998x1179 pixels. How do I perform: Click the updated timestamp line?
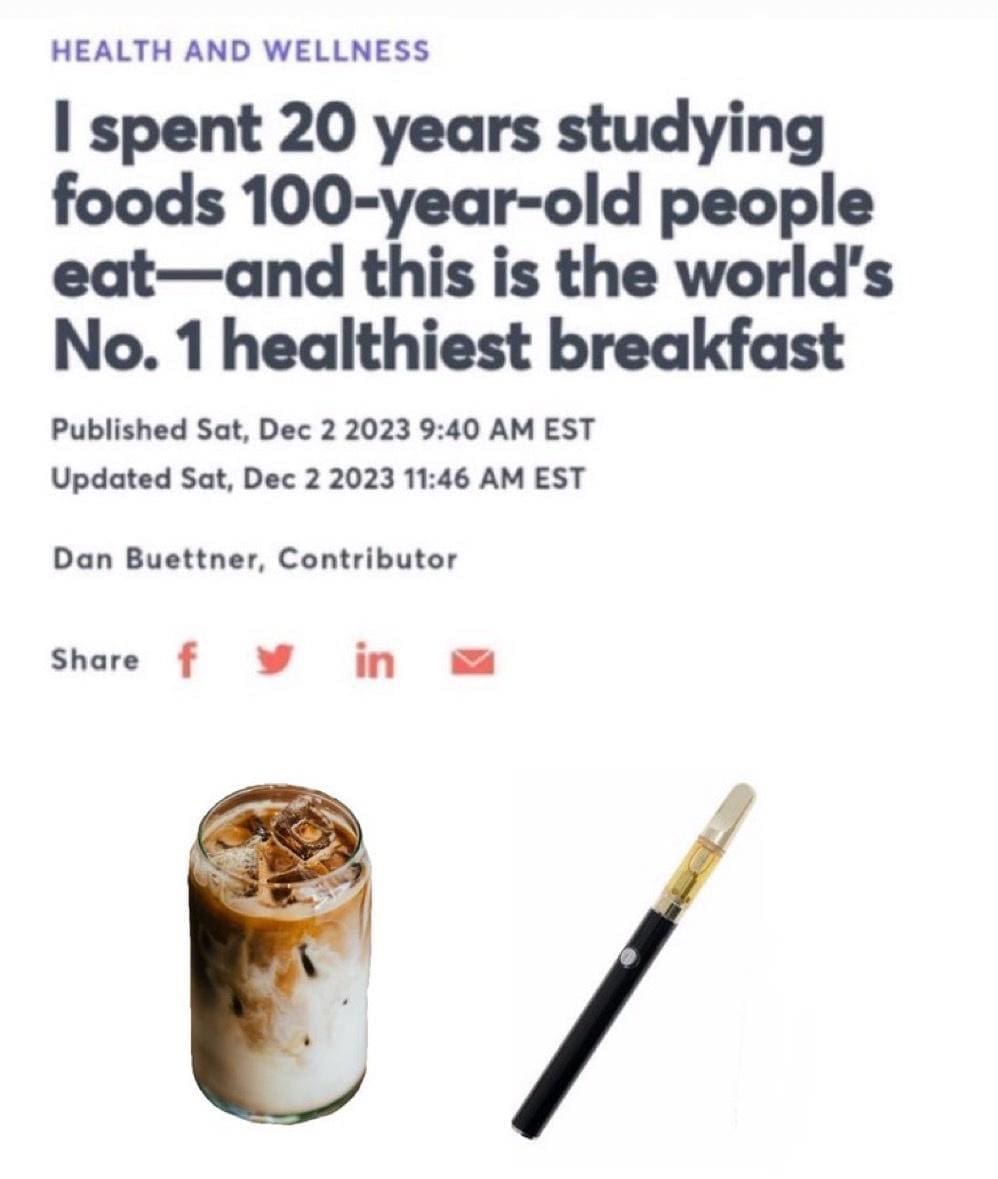tap(320, 478)
